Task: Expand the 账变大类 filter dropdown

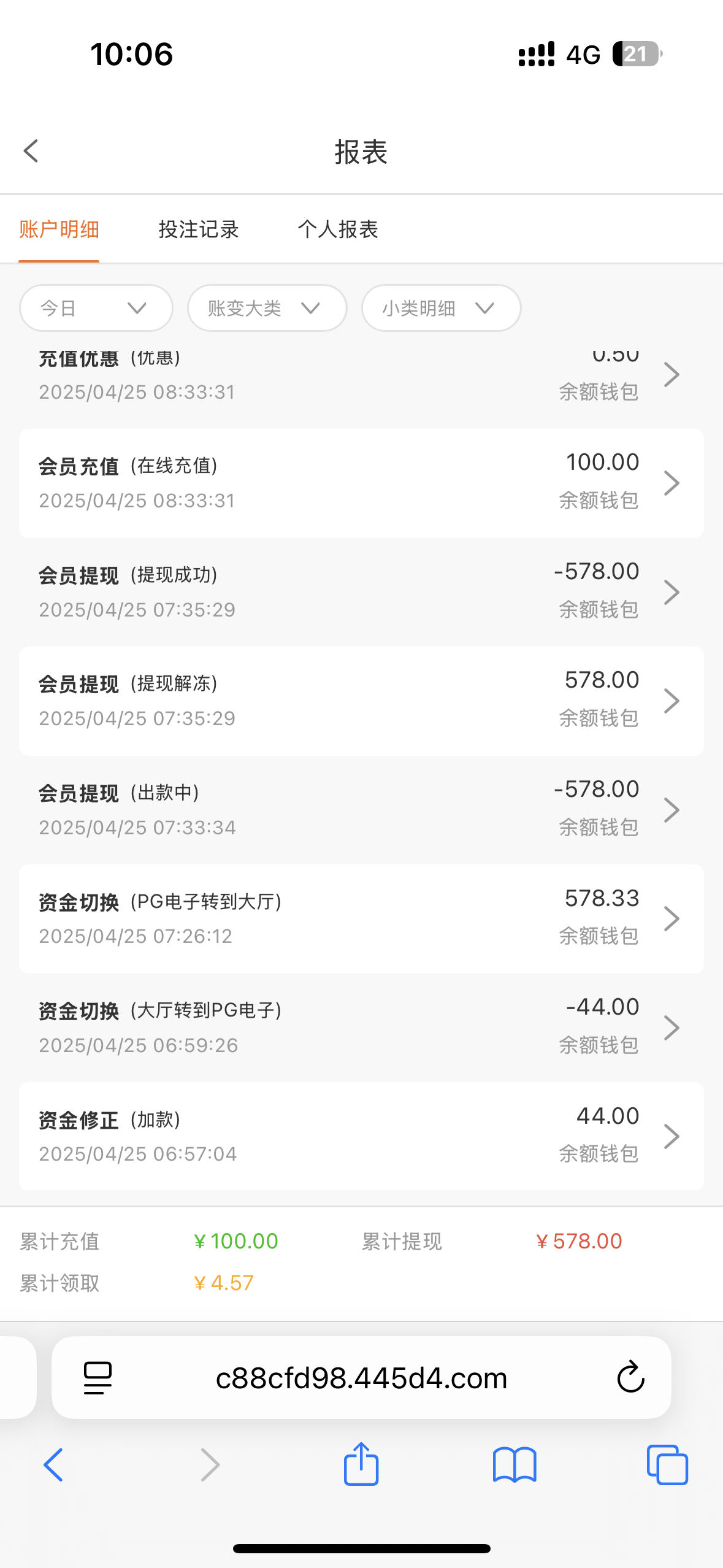Action: 267,308
